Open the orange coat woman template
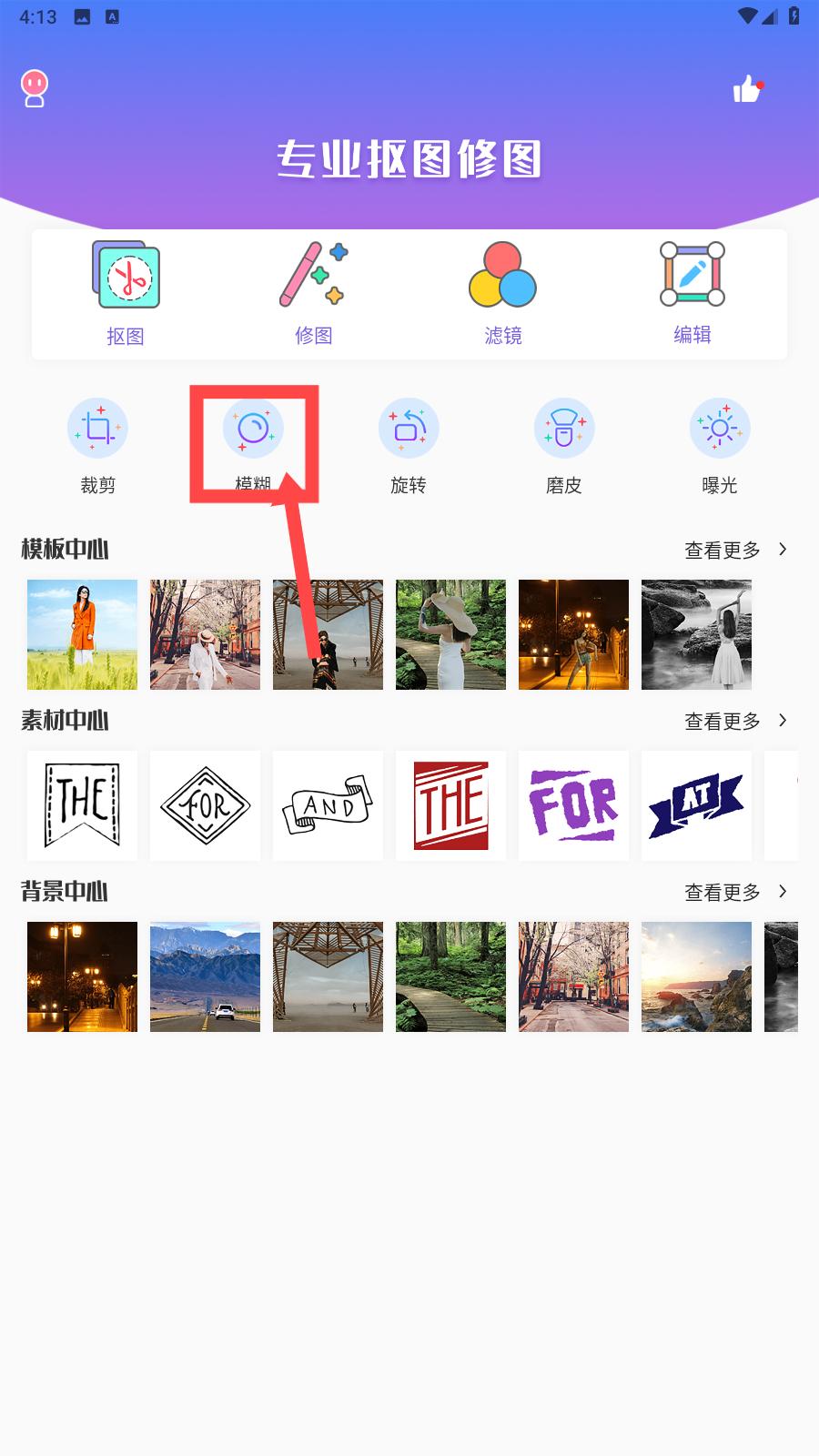 coord(82,634)
